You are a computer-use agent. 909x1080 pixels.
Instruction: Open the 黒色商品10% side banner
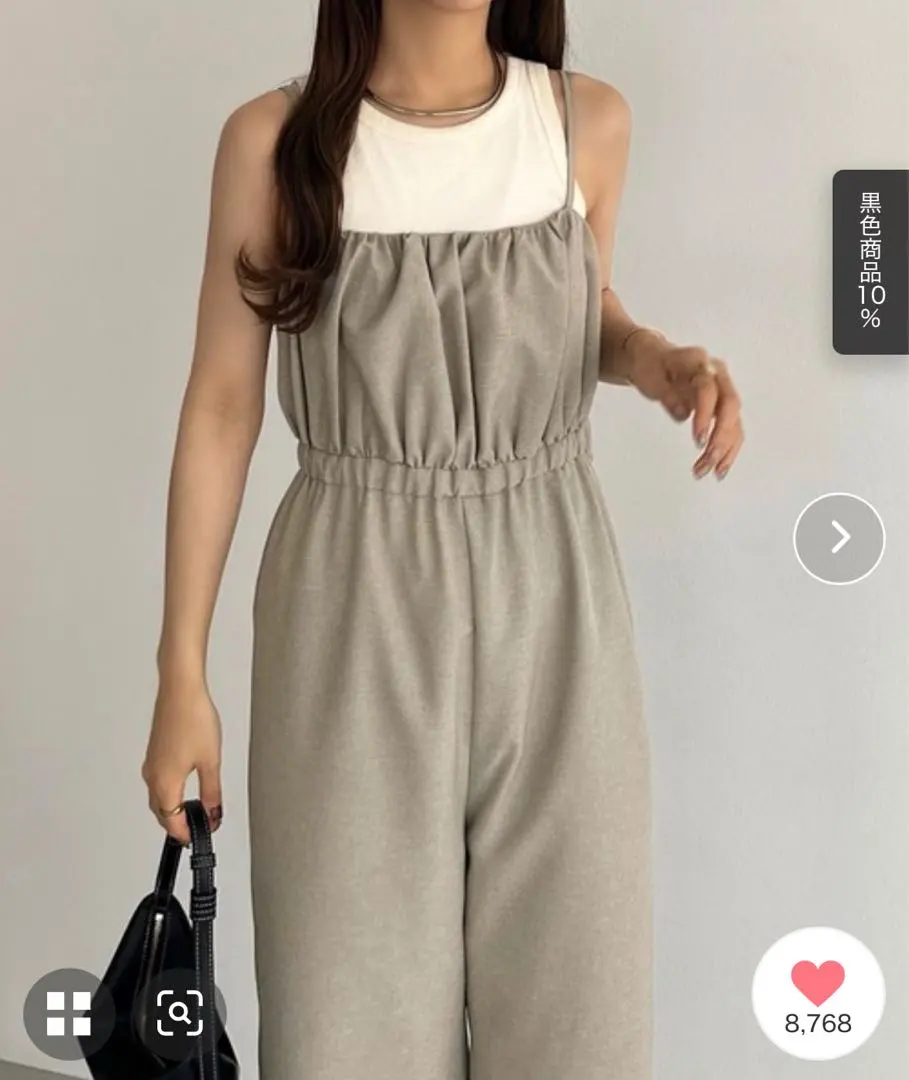870,262
